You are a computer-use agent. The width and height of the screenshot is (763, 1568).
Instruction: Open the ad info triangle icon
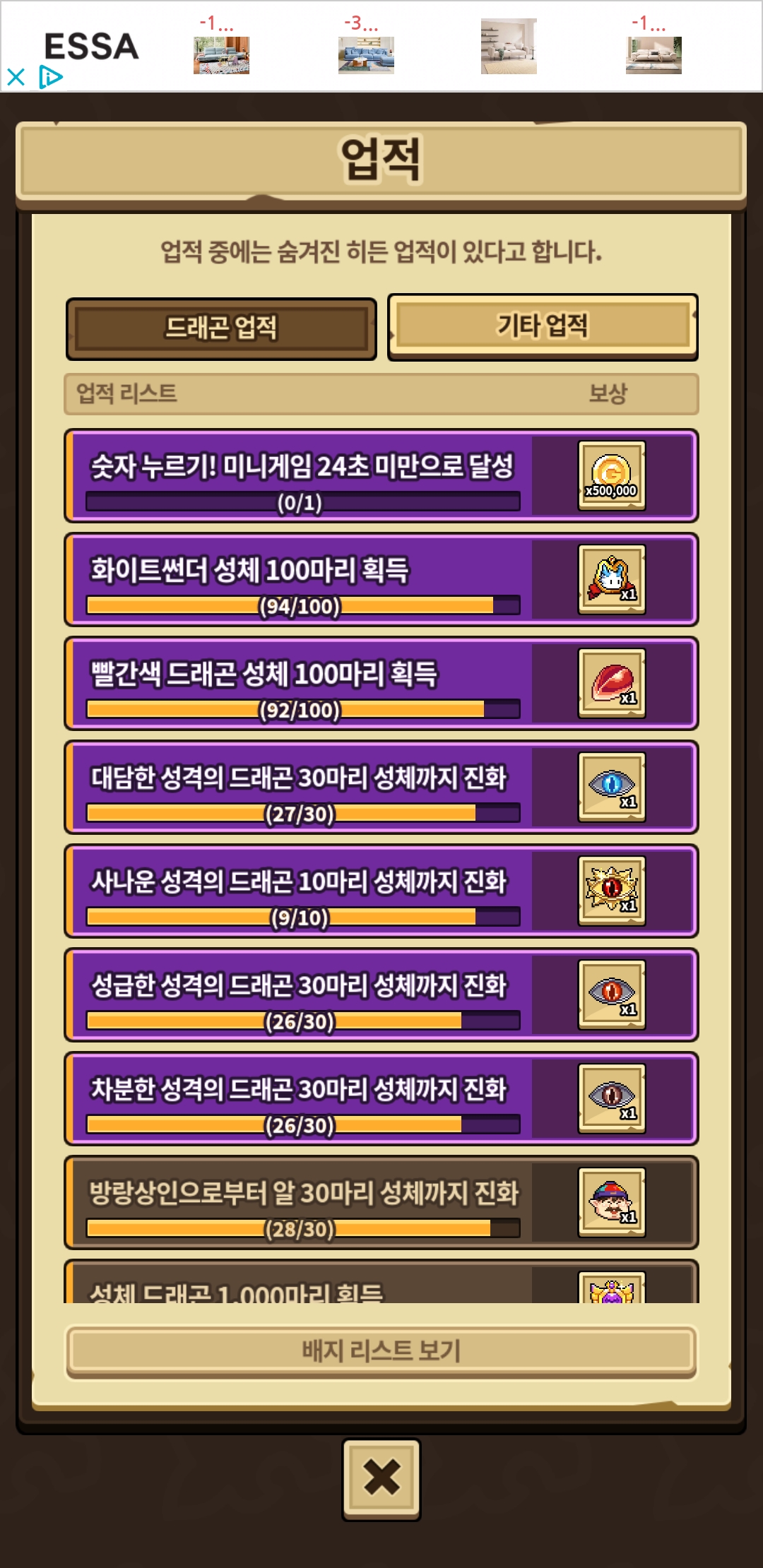[50, 76]
